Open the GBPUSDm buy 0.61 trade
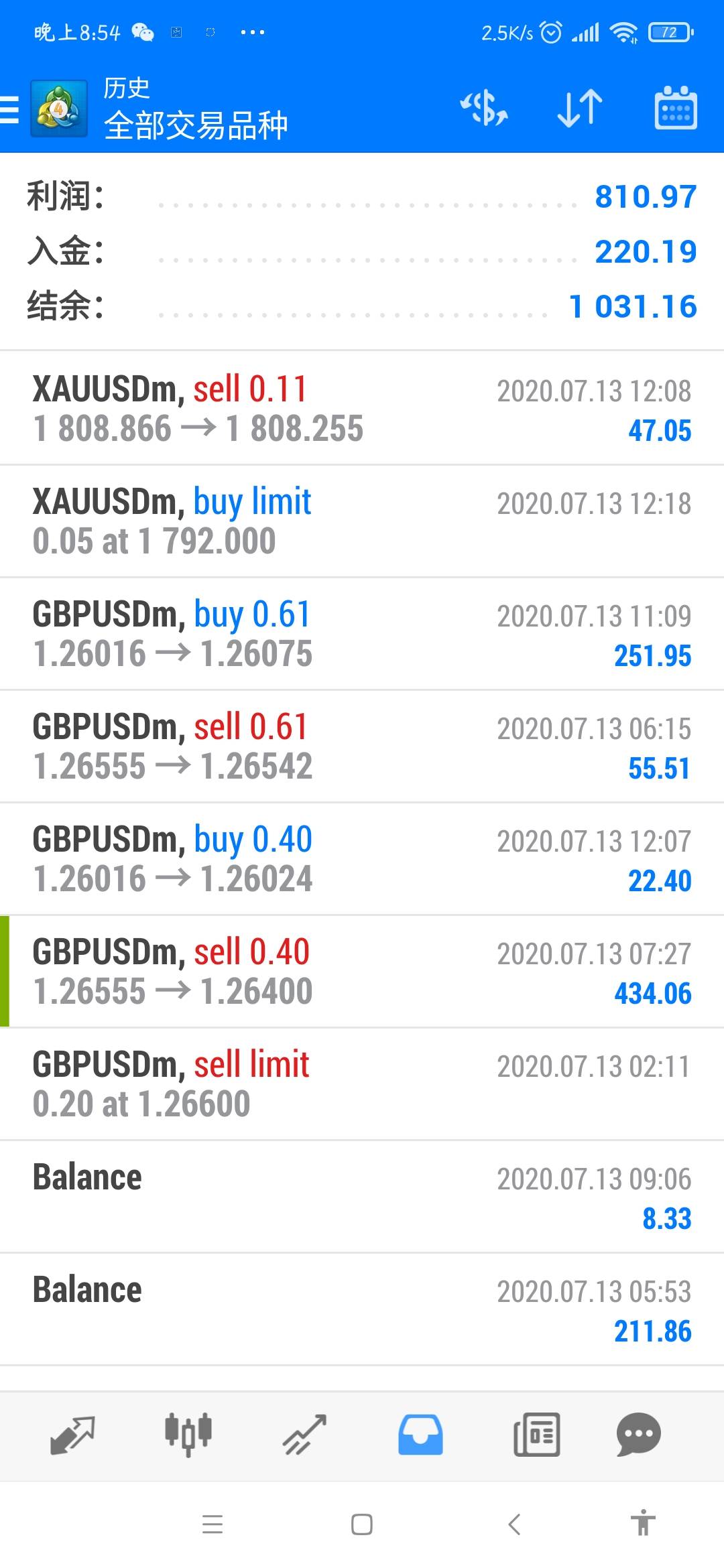The height and width of the screenshot is (1568, 724). [362, 633]
